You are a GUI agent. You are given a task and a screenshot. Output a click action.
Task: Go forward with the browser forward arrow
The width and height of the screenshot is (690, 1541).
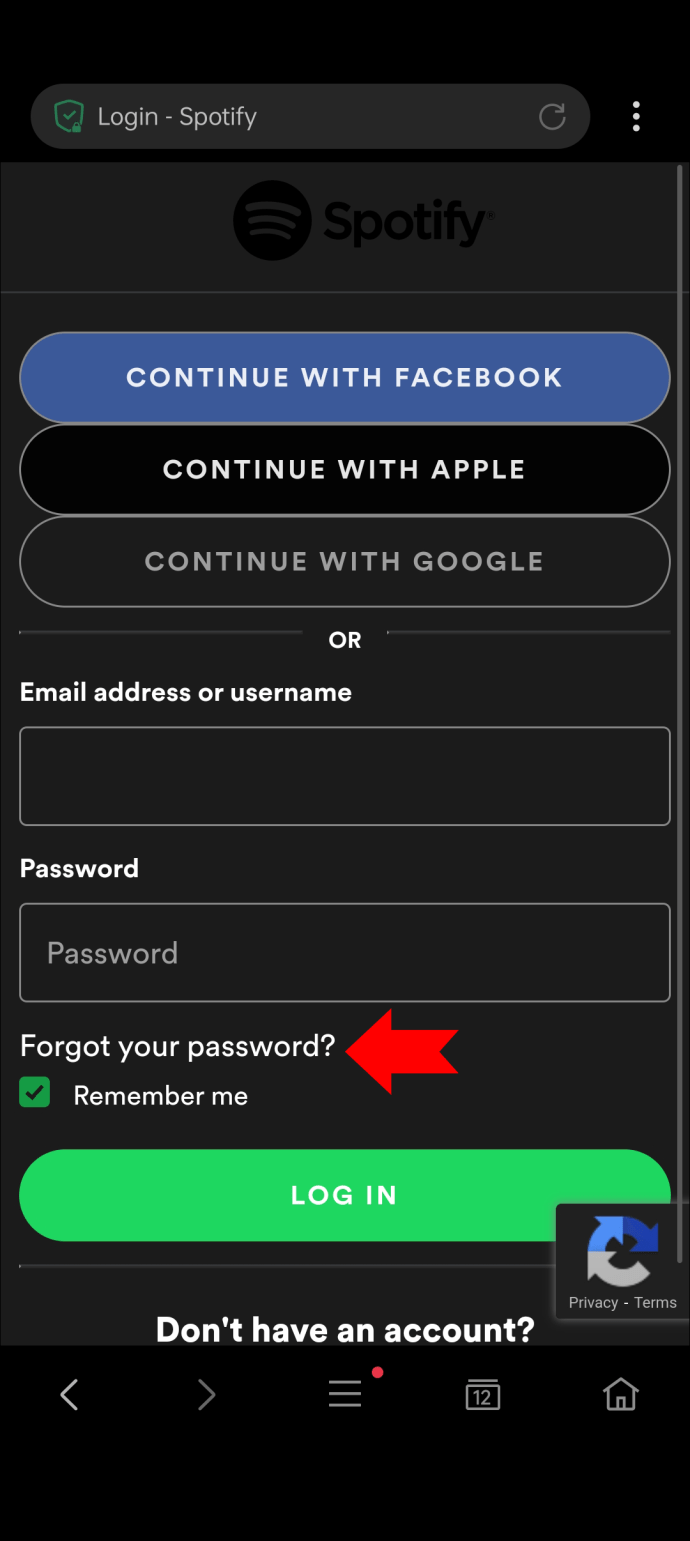pos(206,1394)
